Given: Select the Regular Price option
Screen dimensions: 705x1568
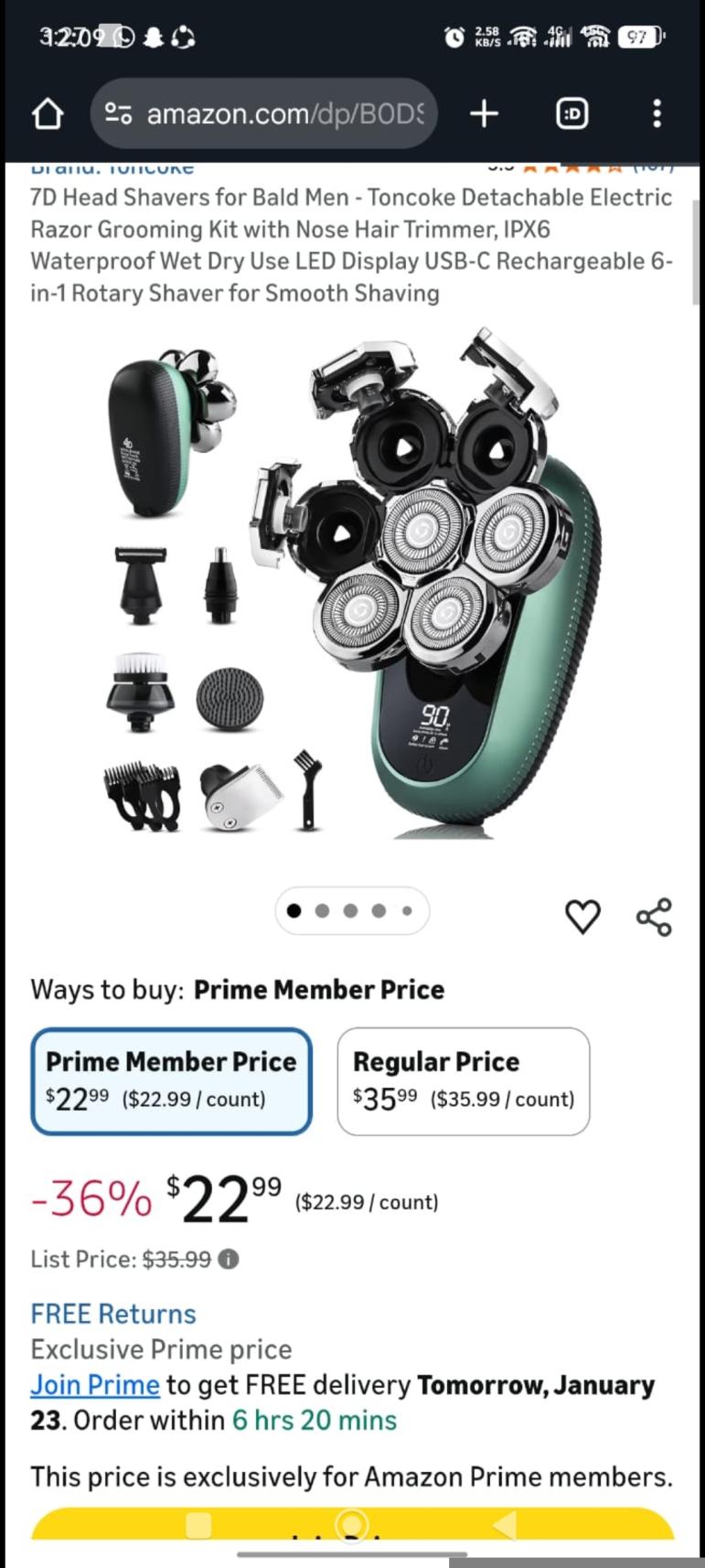Looking at the screenshot, I should tap(463, 1080).
